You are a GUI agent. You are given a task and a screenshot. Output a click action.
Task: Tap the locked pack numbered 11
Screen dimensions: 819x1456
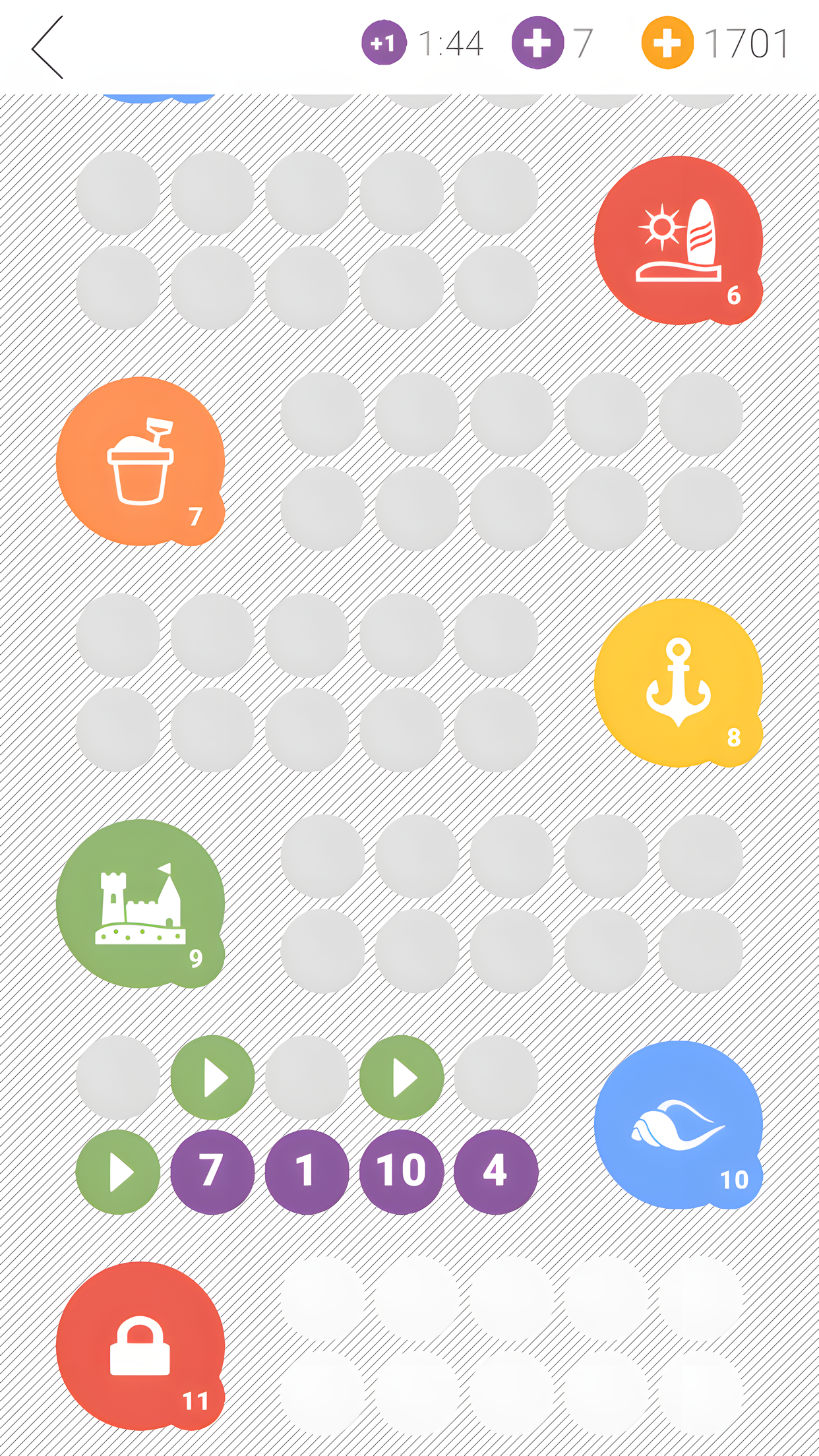140,1346
